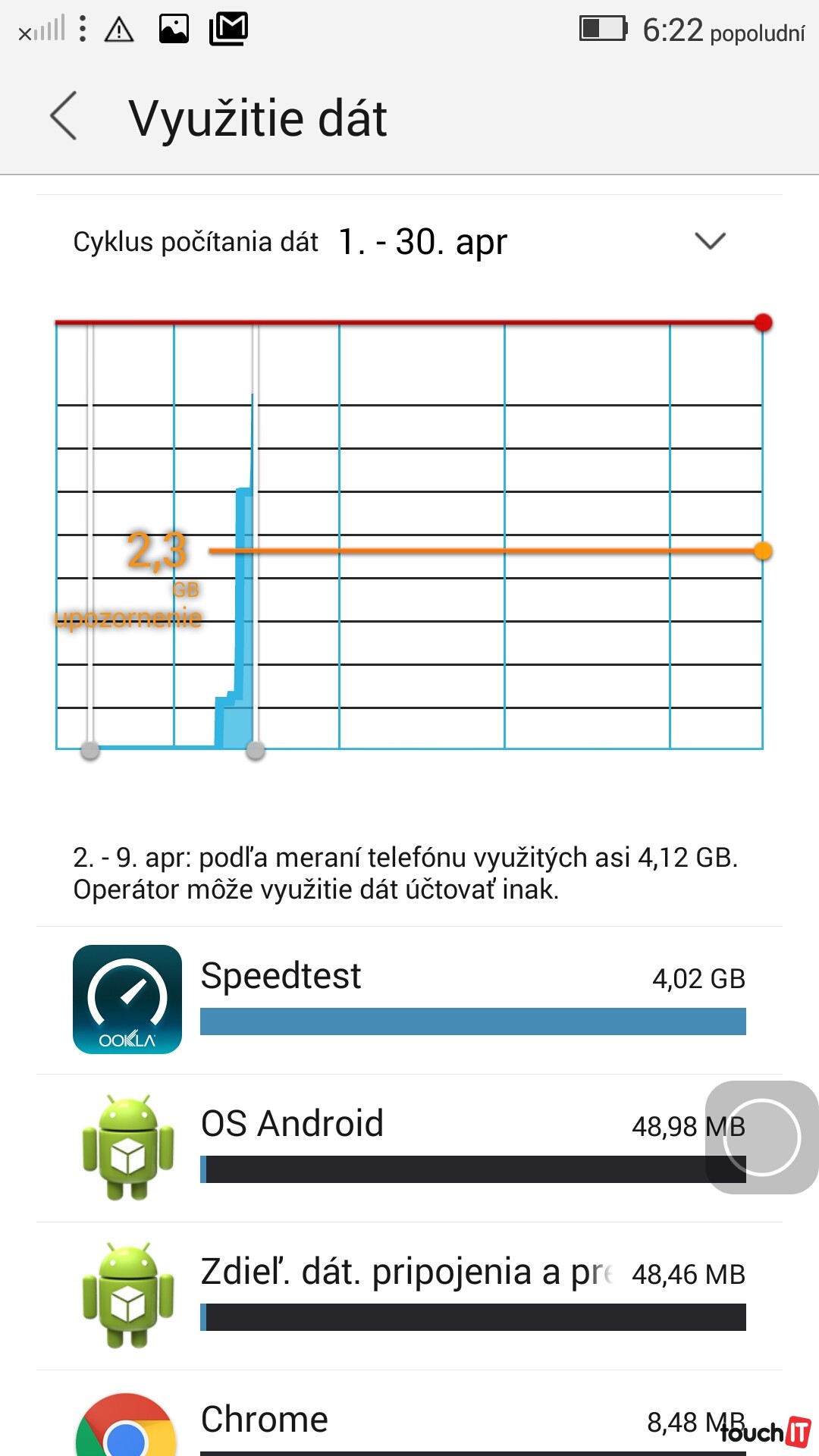Select the red data limit handle

click(763, 323)
